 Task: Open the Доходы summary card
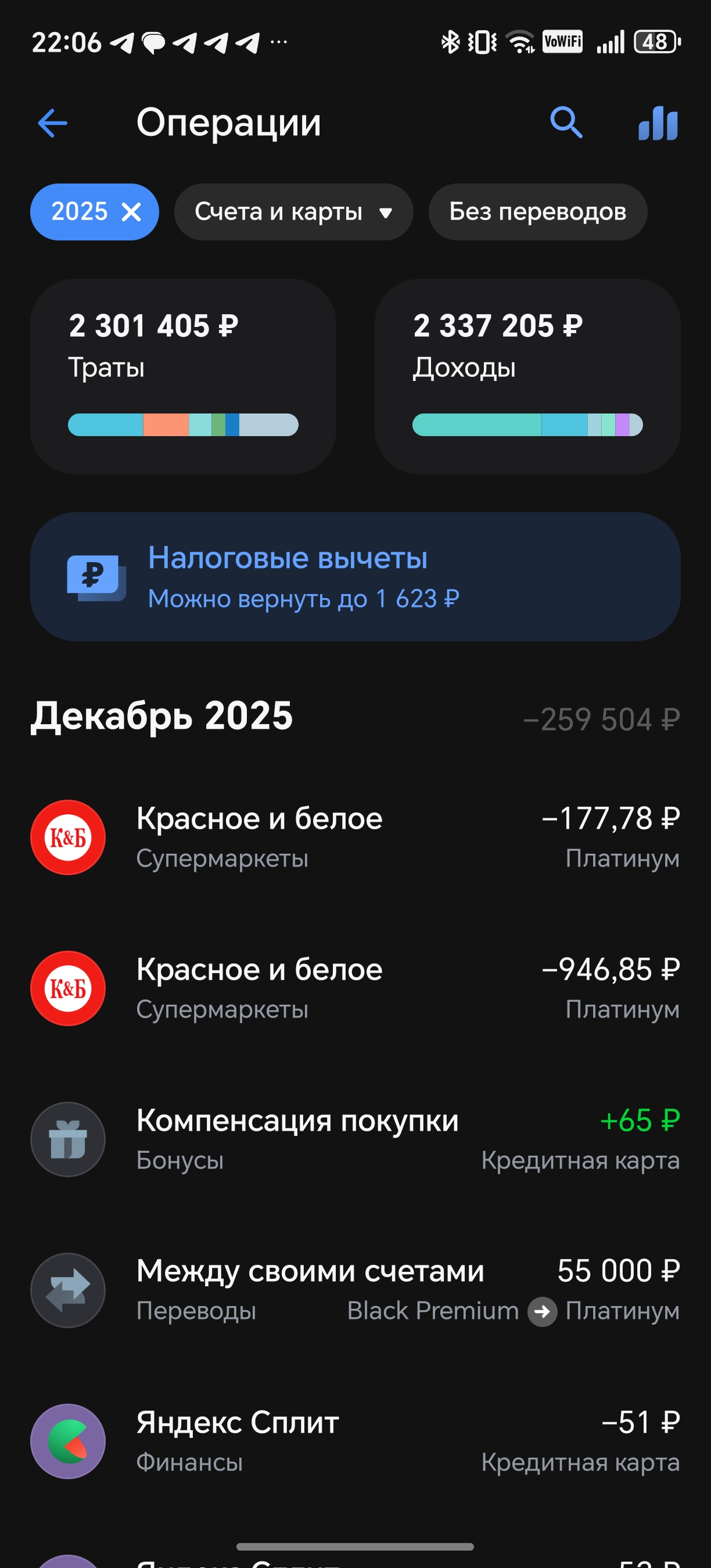[x=527, y=376]
